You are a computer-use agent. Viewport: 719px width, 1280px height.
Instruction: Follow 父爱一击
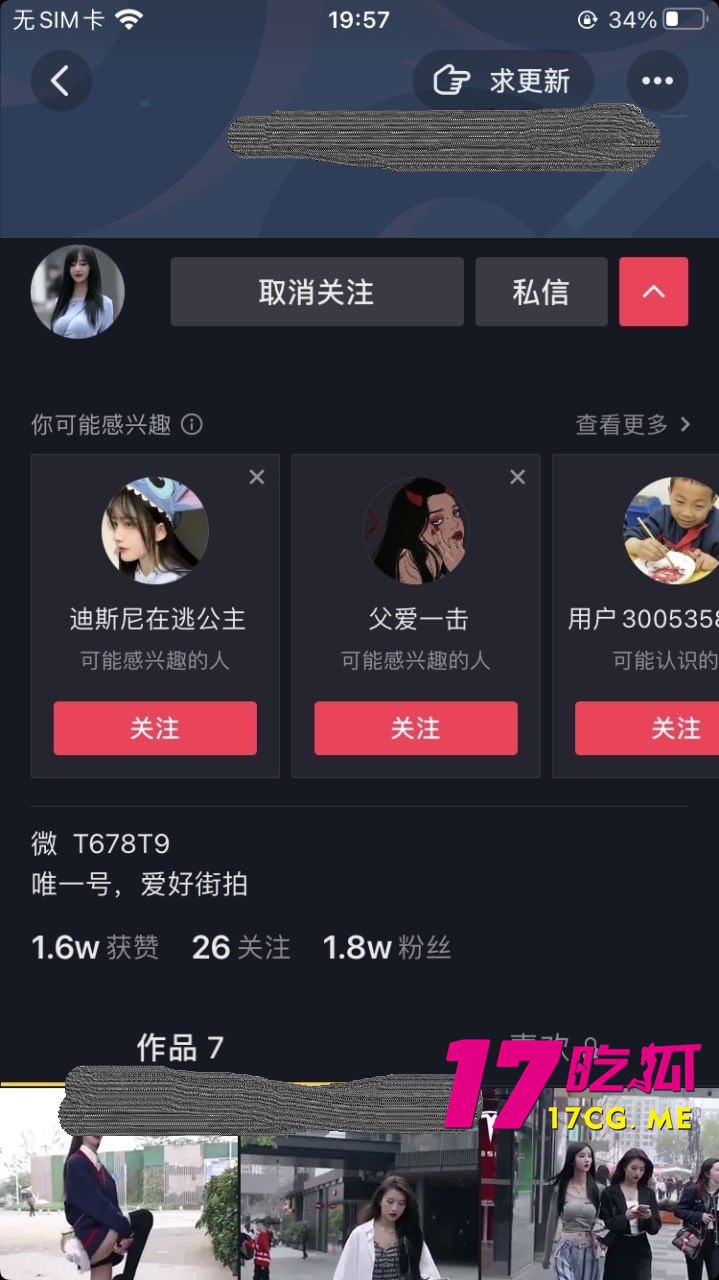point(415,728)
